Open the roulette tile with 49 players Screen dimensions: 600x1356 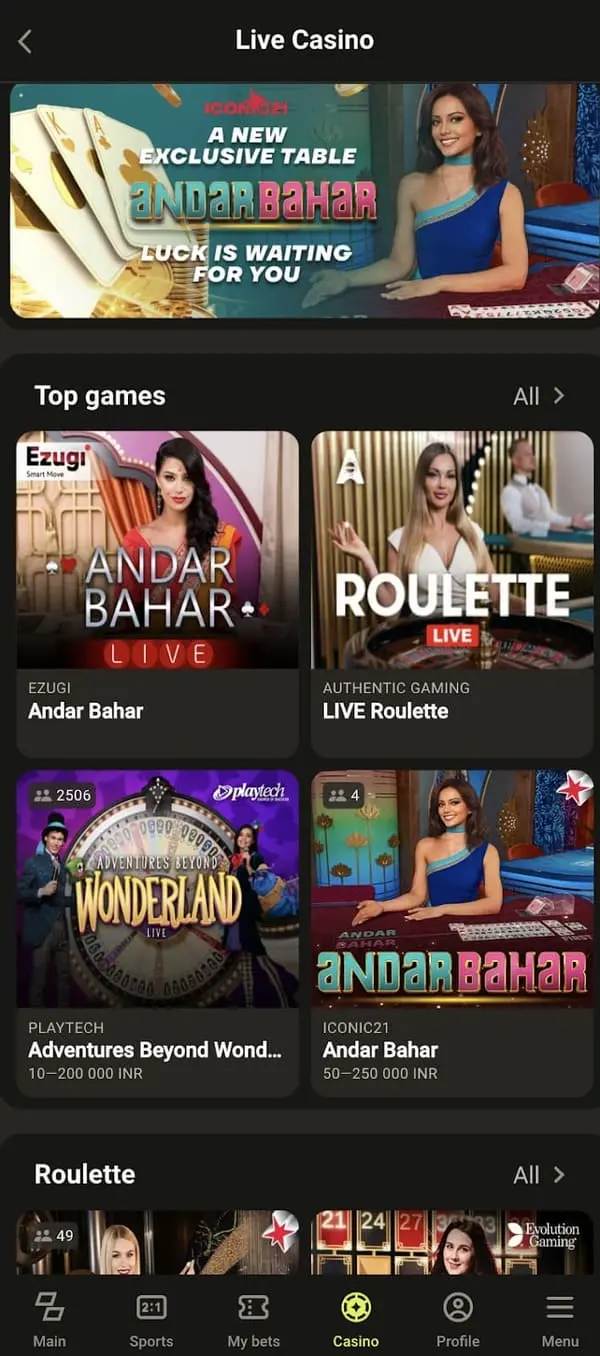(158, 1244)
